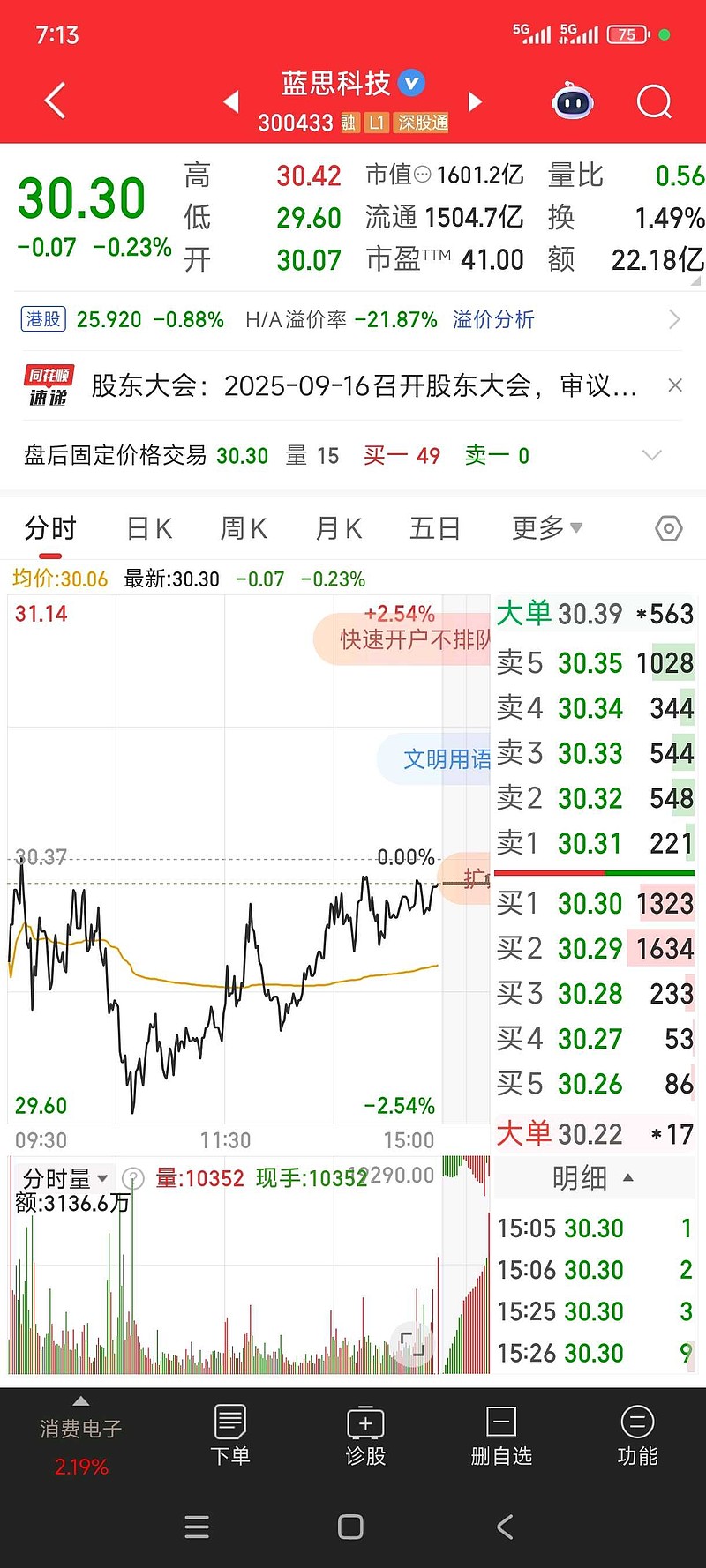
Task: Go back using the top-left arrow
Action: click(x=55, y=101)
